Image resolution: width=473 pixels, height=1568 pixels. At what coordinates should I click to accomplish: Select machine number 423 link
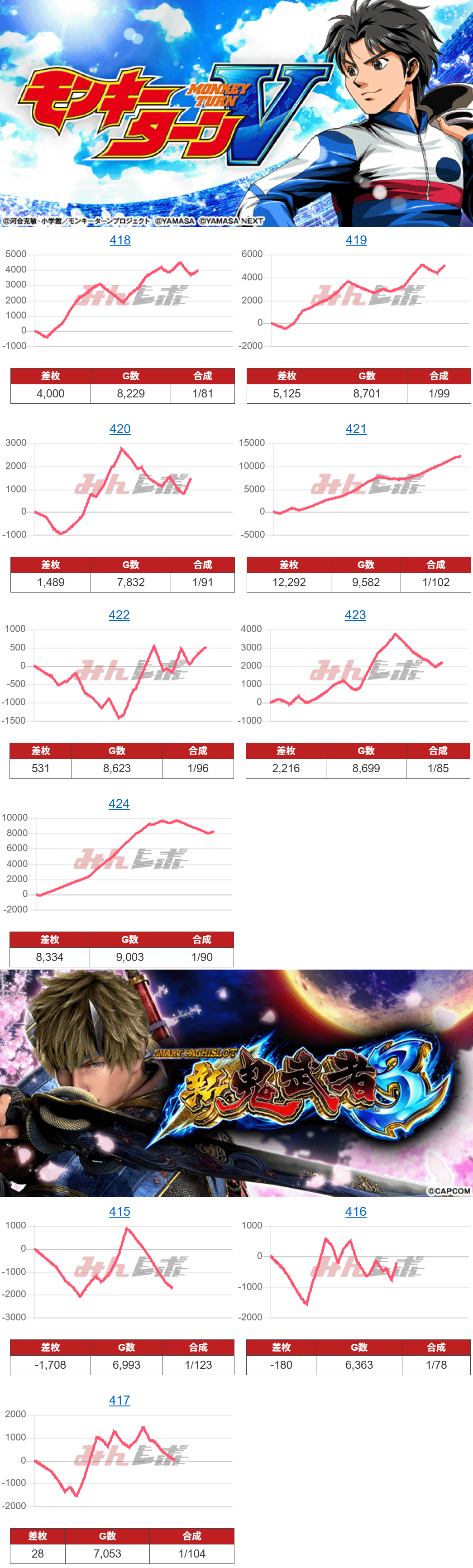click(x=355, y=615)
